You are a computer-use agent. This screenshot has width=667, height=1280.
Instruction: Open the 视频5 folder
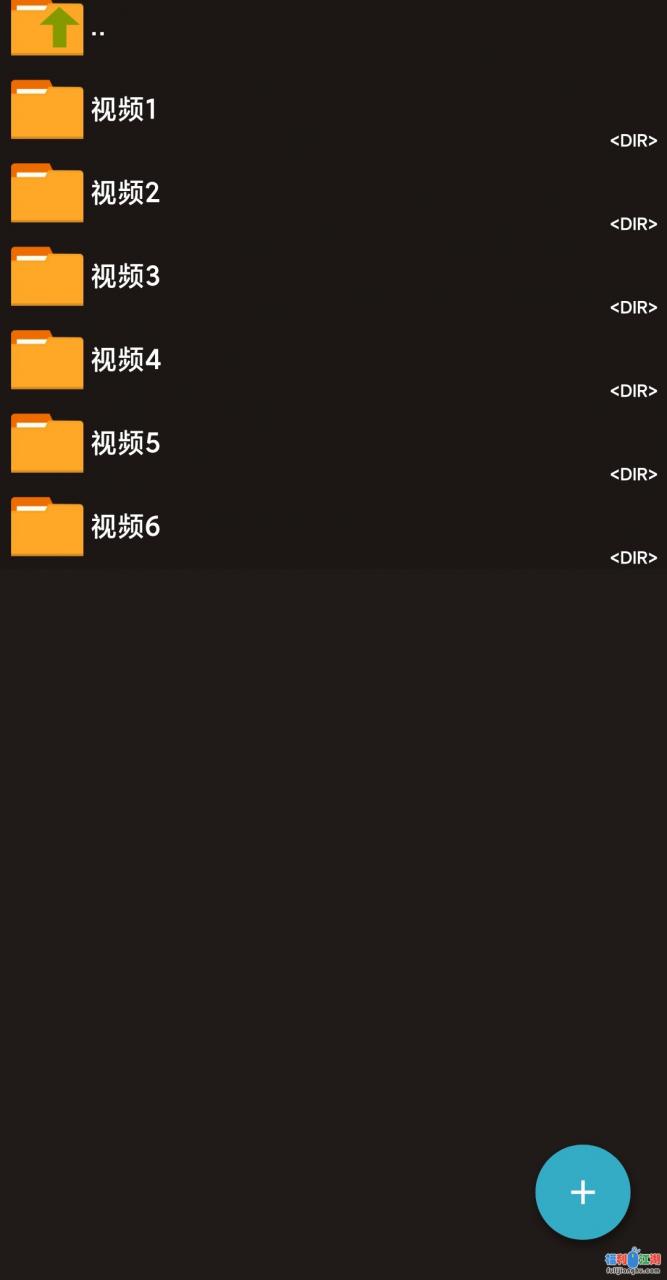[124, 443]
